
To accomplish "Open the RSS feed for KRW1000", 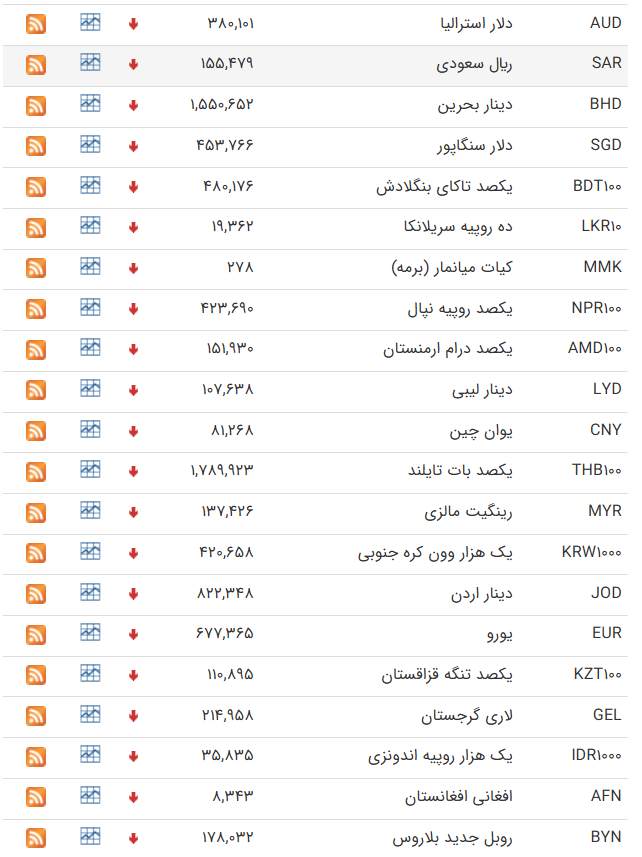I will (36, 553).
